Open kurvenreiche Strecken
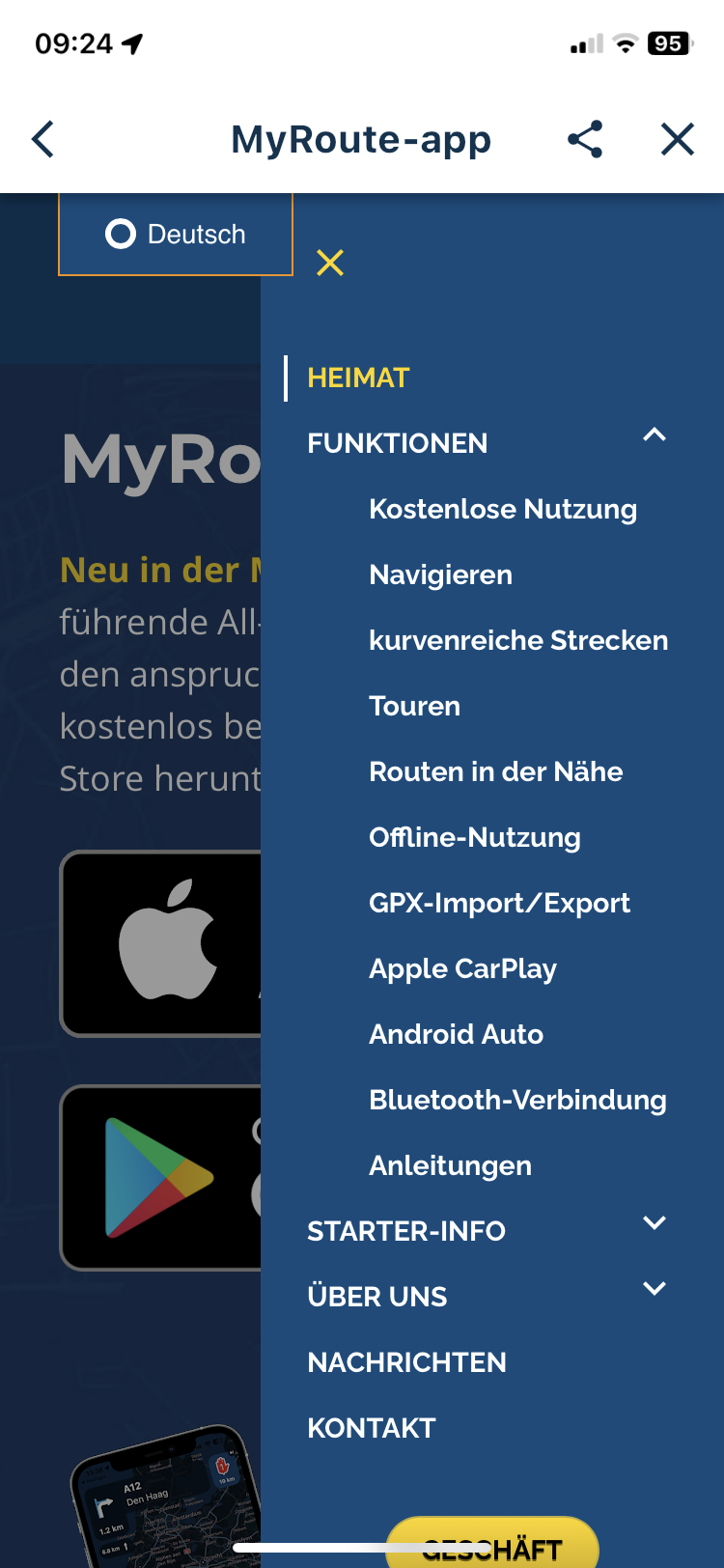Screen dimensions: 724x1568 pos(517,640)
